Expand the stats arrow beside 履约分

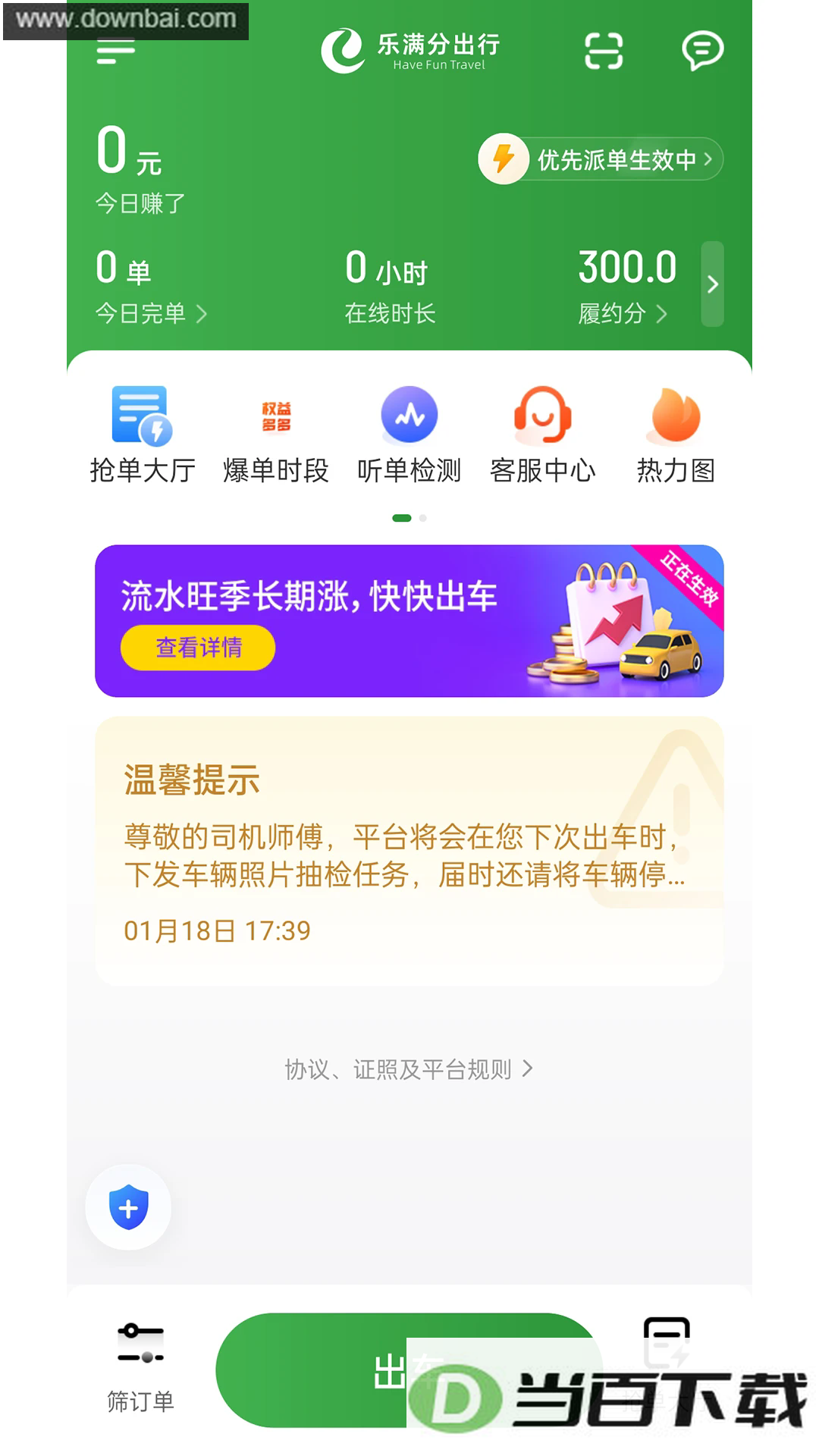click(x=712, y=284)
